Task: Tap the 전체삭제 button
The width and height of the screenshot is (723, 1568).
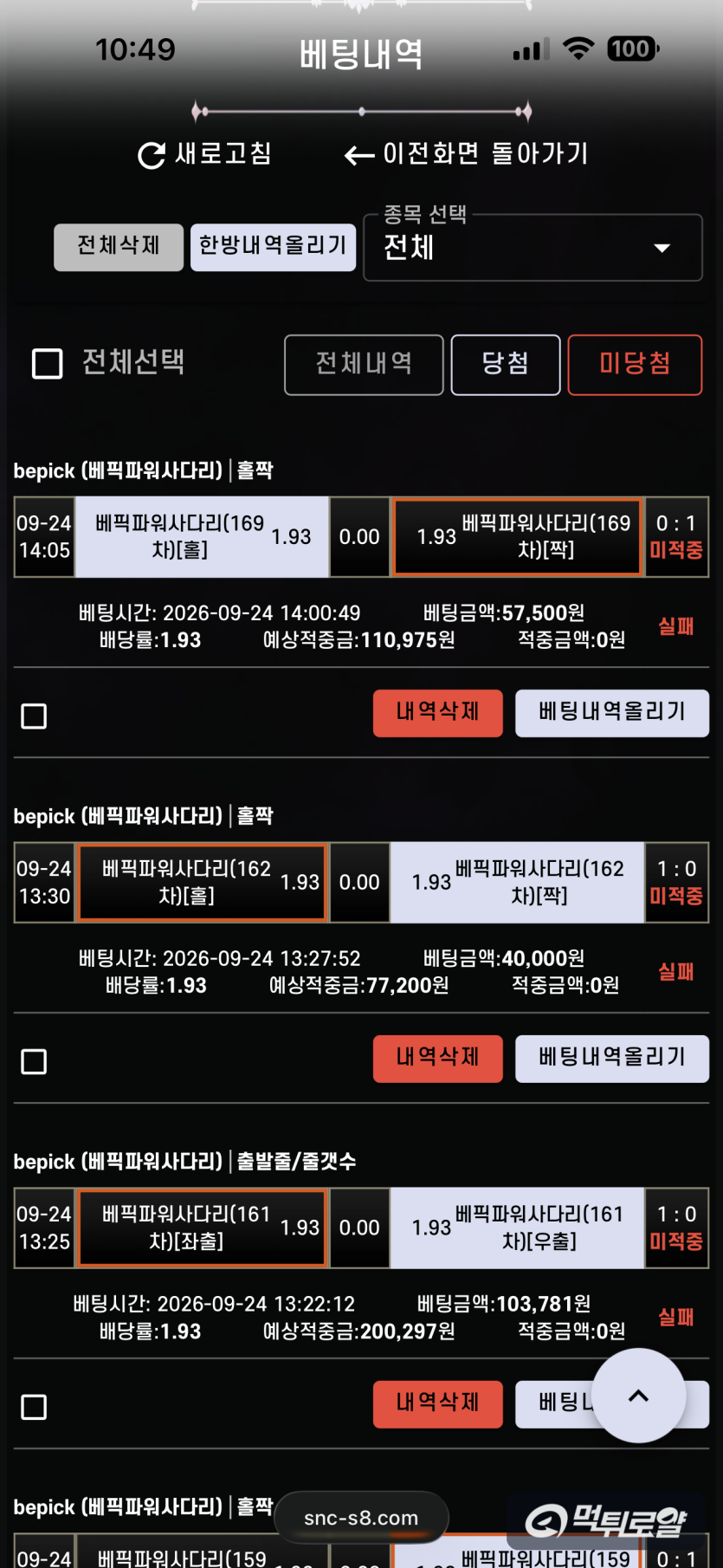Action: [119, 247]
